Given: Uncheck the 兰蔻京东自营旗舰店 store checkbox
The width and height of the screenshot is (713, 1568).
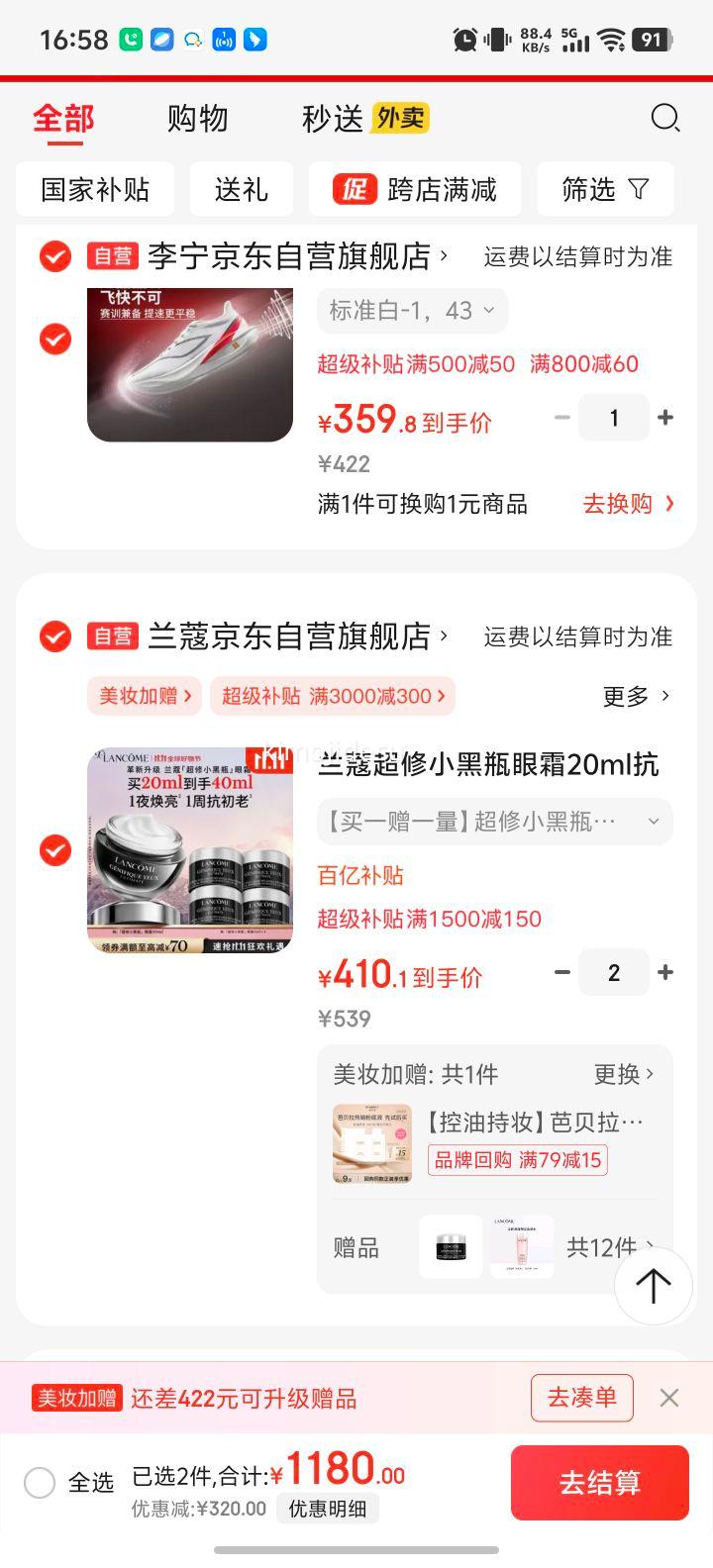Looking at the screenshot, I should [55, 637].
